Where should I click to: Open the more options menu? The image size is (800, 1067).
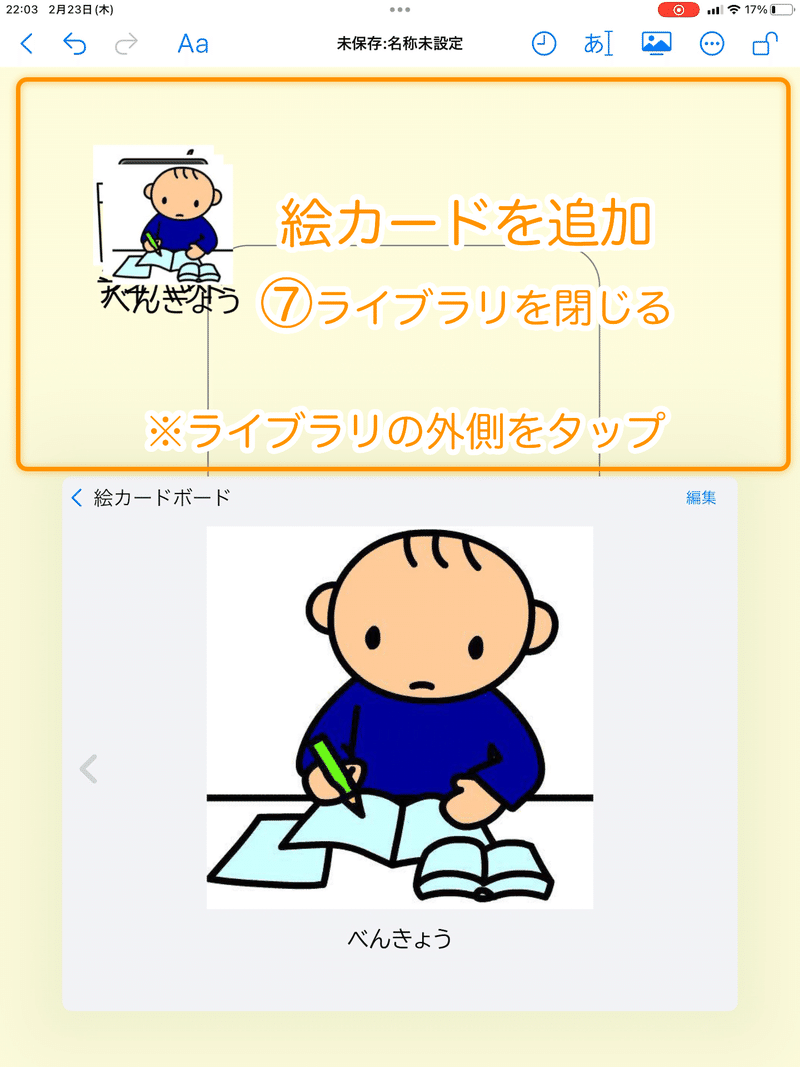[x=711, y=44]
